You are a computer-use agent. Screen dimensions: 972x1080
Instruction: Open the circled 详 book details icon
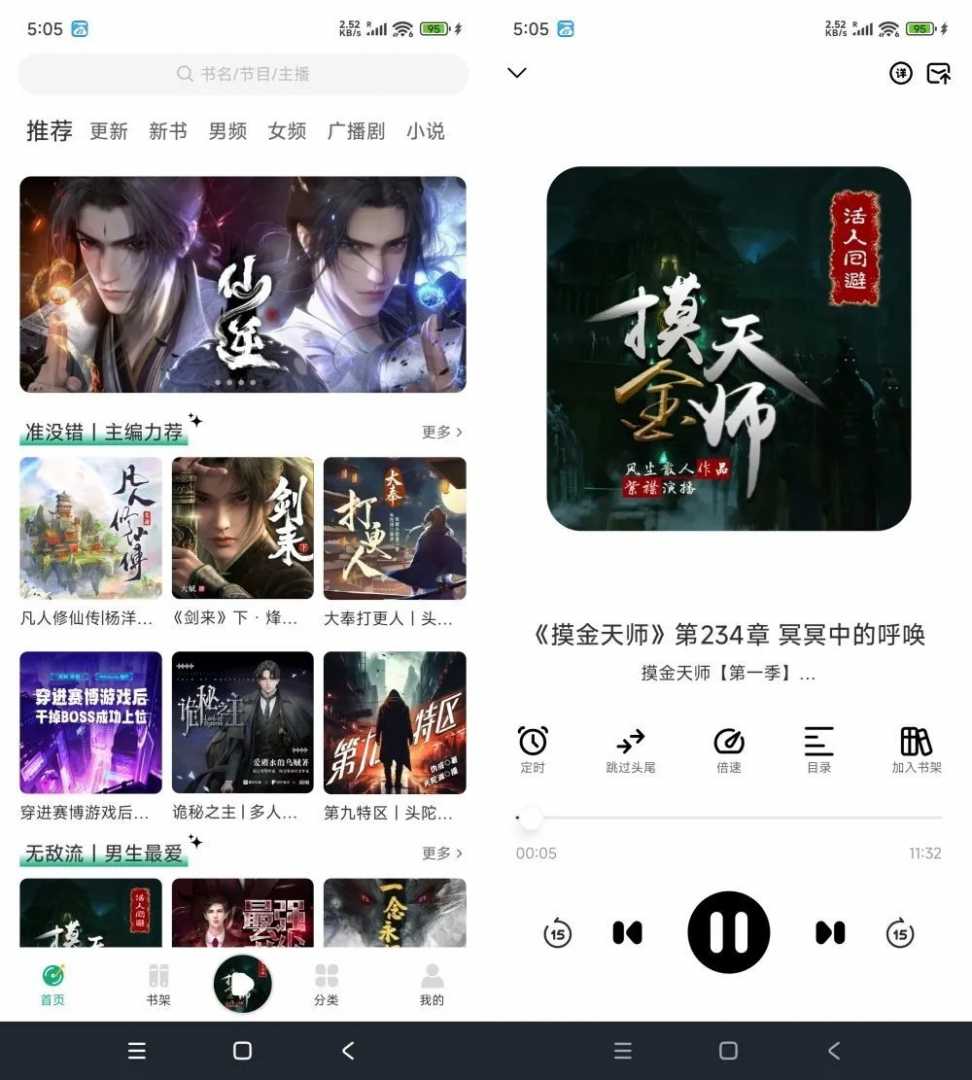click(x=899, y=73)
